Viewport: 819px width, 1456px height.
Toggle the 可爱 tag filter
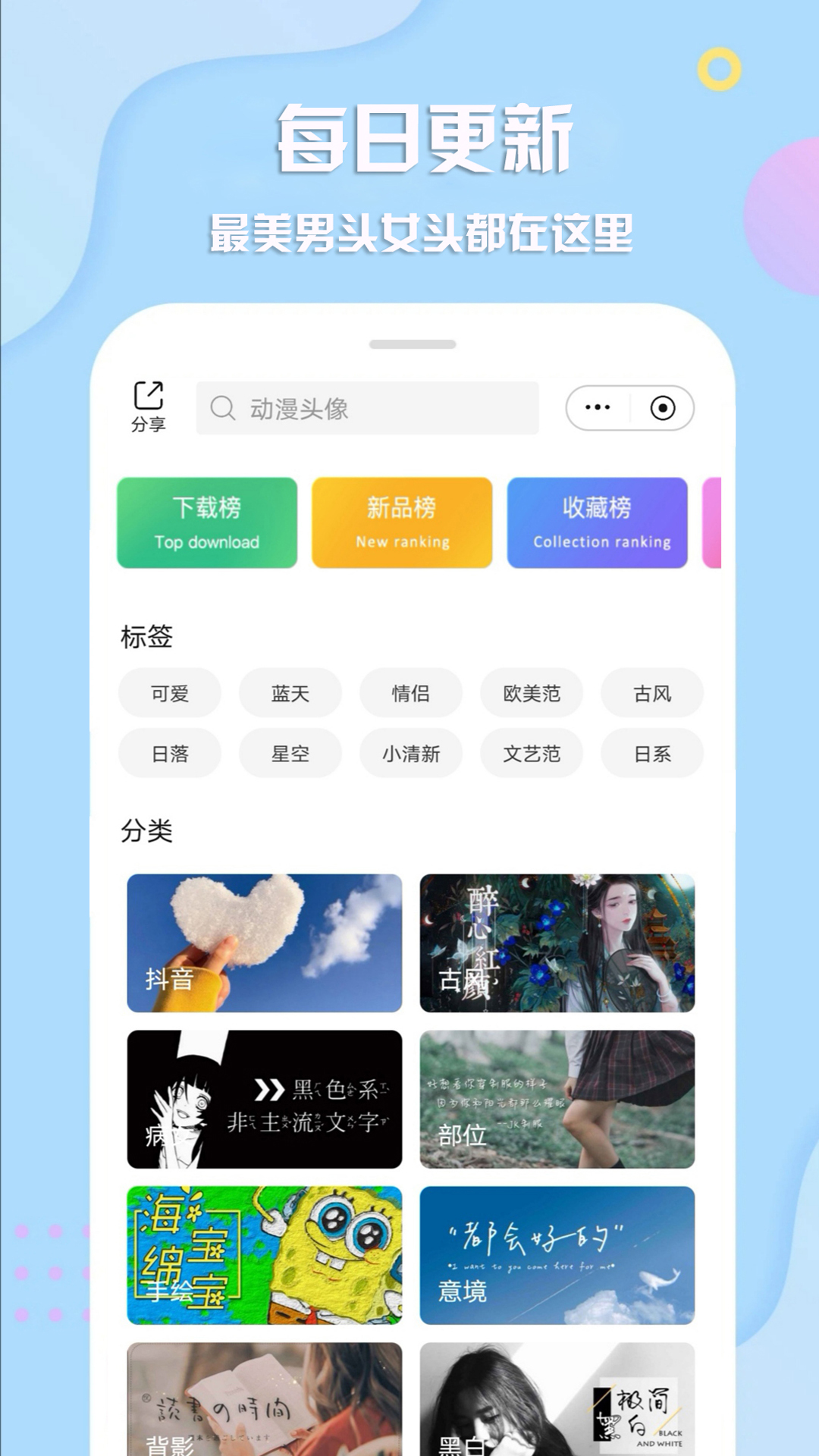tap(168, 692)
